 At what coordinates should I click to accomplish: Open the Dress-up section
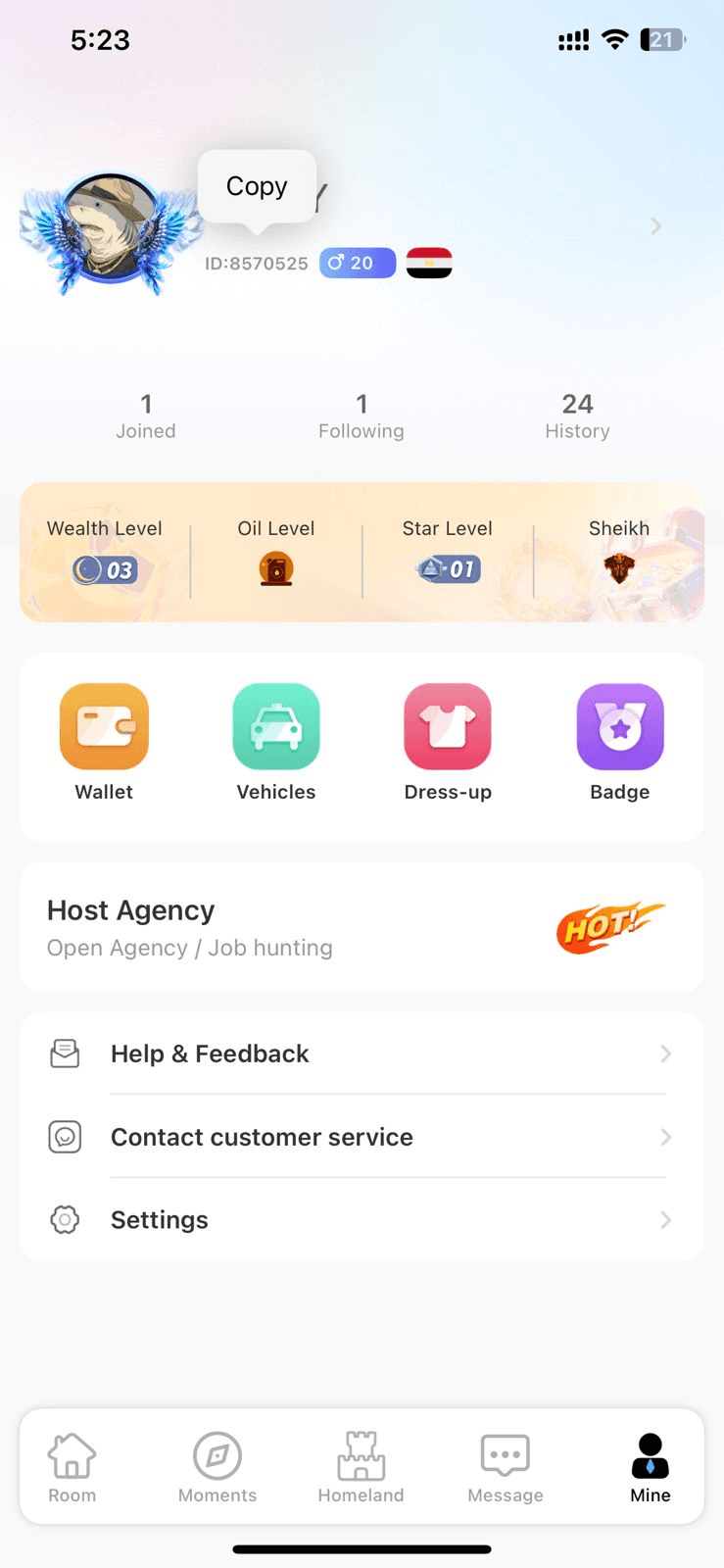[448, 742]
